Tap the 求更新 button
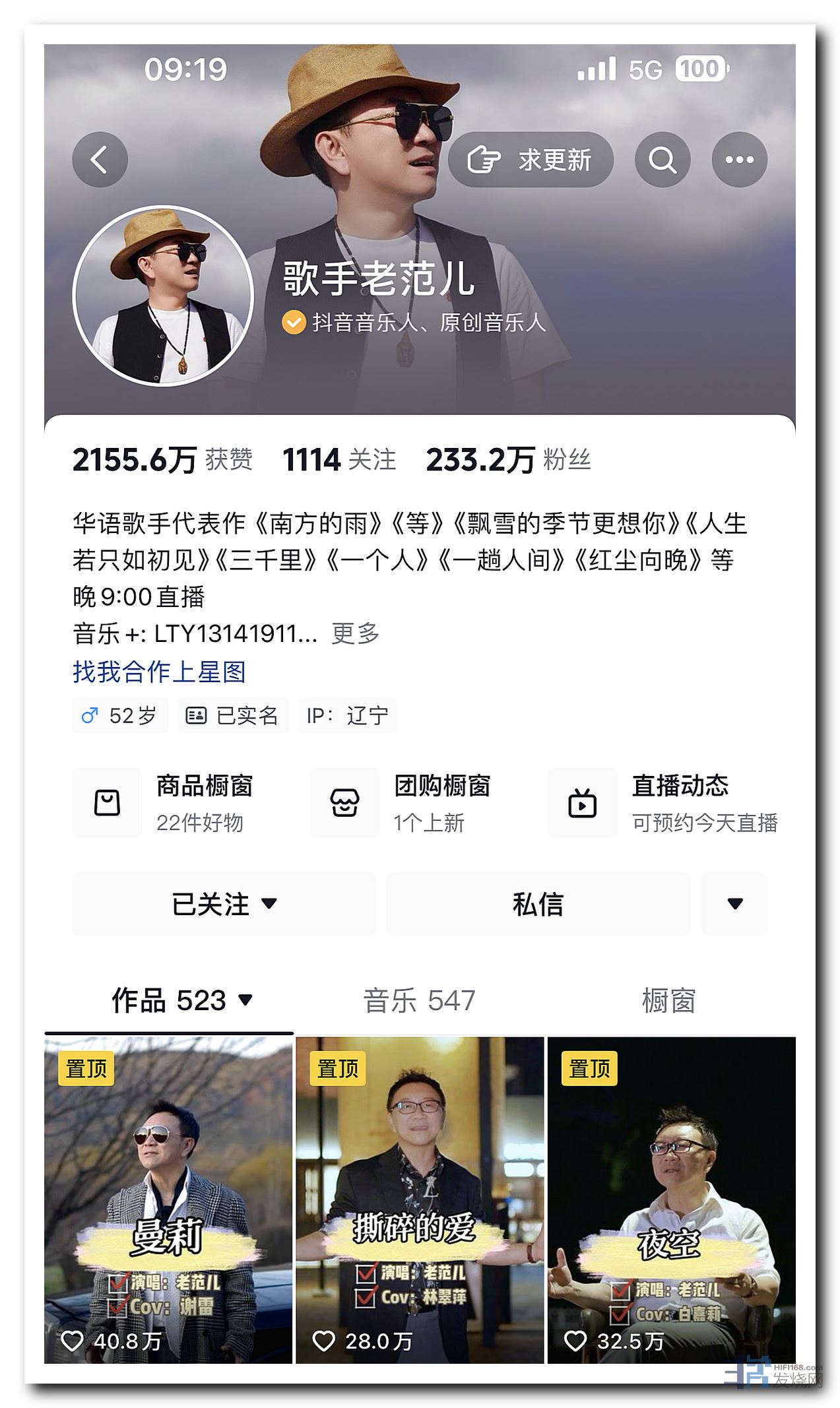The height and width of the screenshot is (1408, 840). pyautogui.click(x=531, y=160)
